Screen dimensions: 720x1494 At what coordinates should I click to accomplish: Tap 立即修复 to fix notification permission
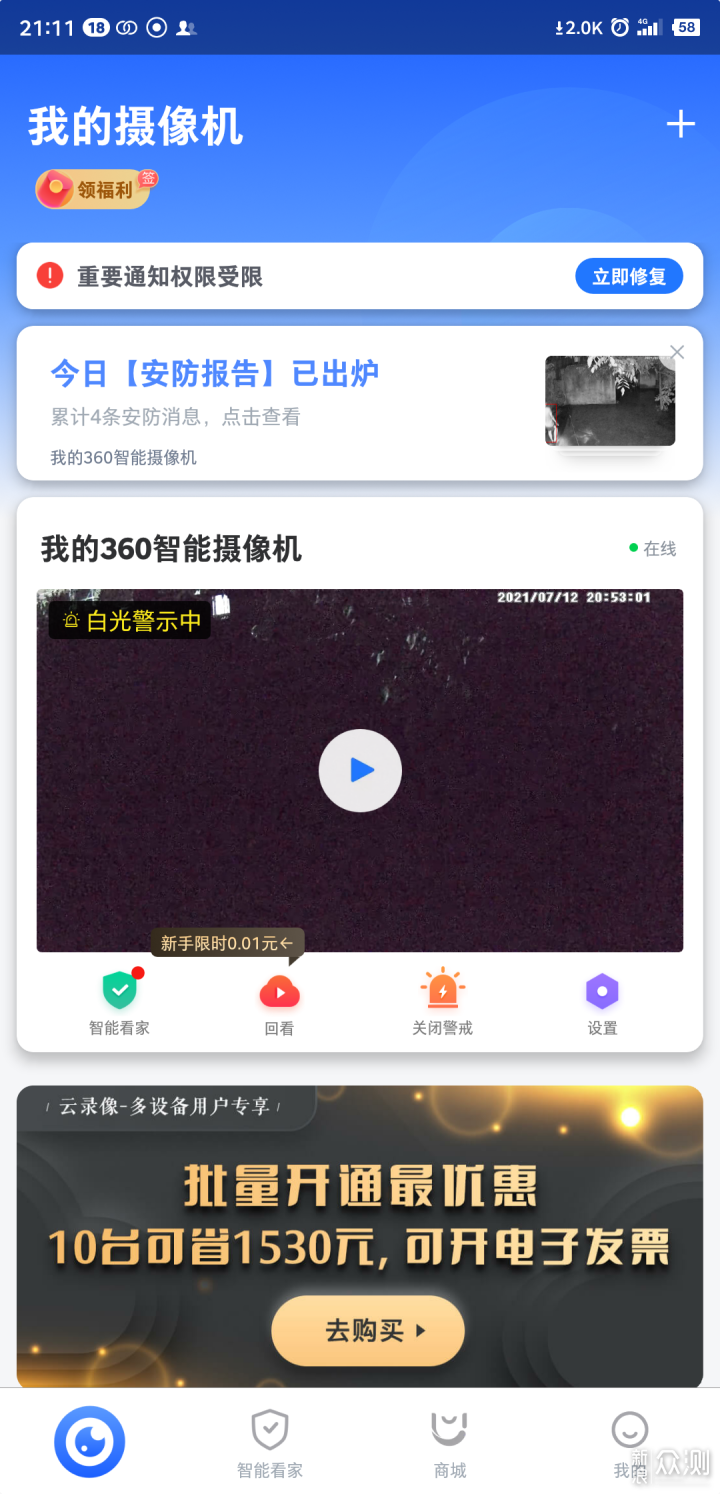pos(628,276)
